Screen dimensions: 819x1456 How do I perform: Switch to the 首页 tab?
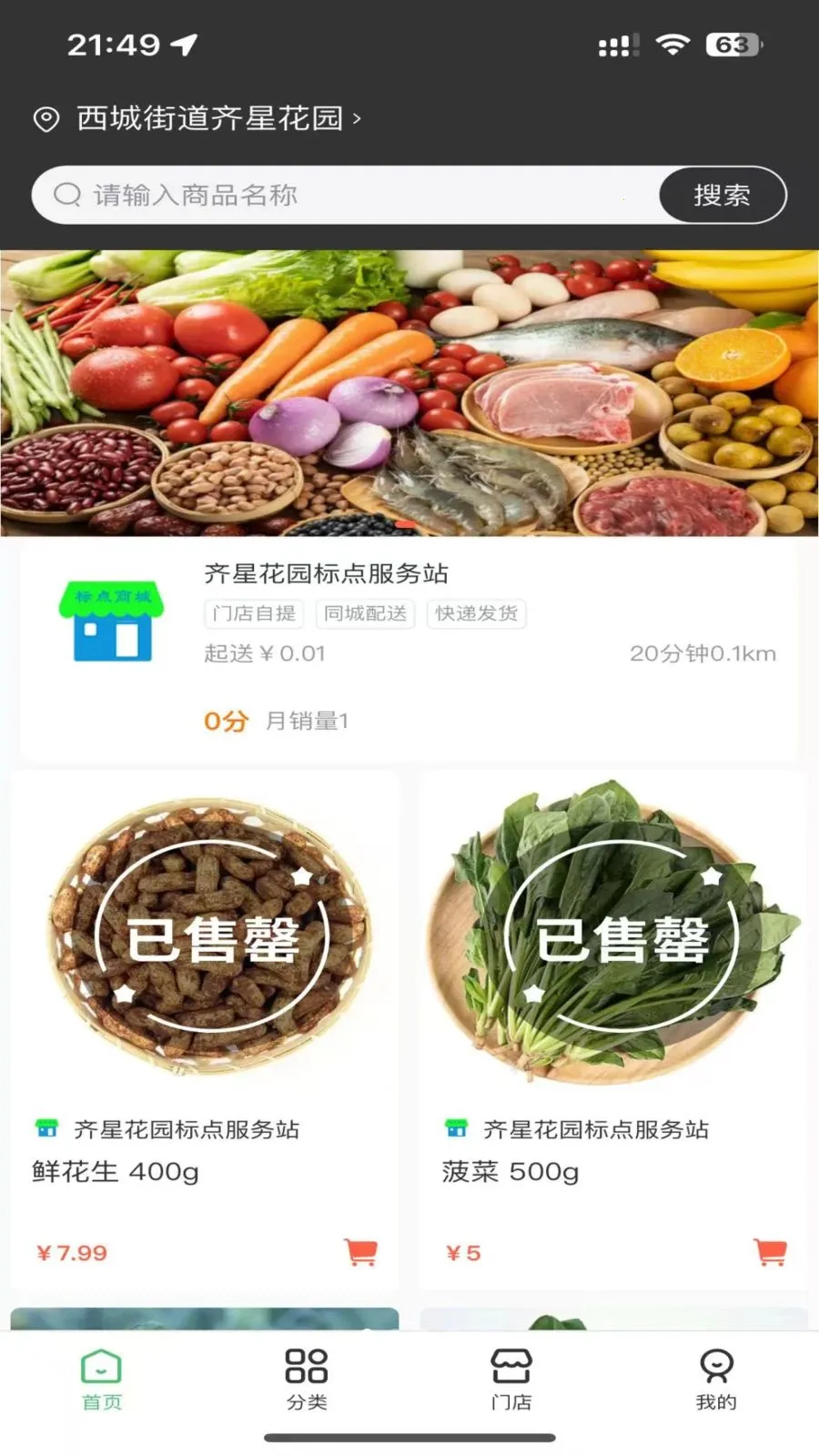[102, 1380]
